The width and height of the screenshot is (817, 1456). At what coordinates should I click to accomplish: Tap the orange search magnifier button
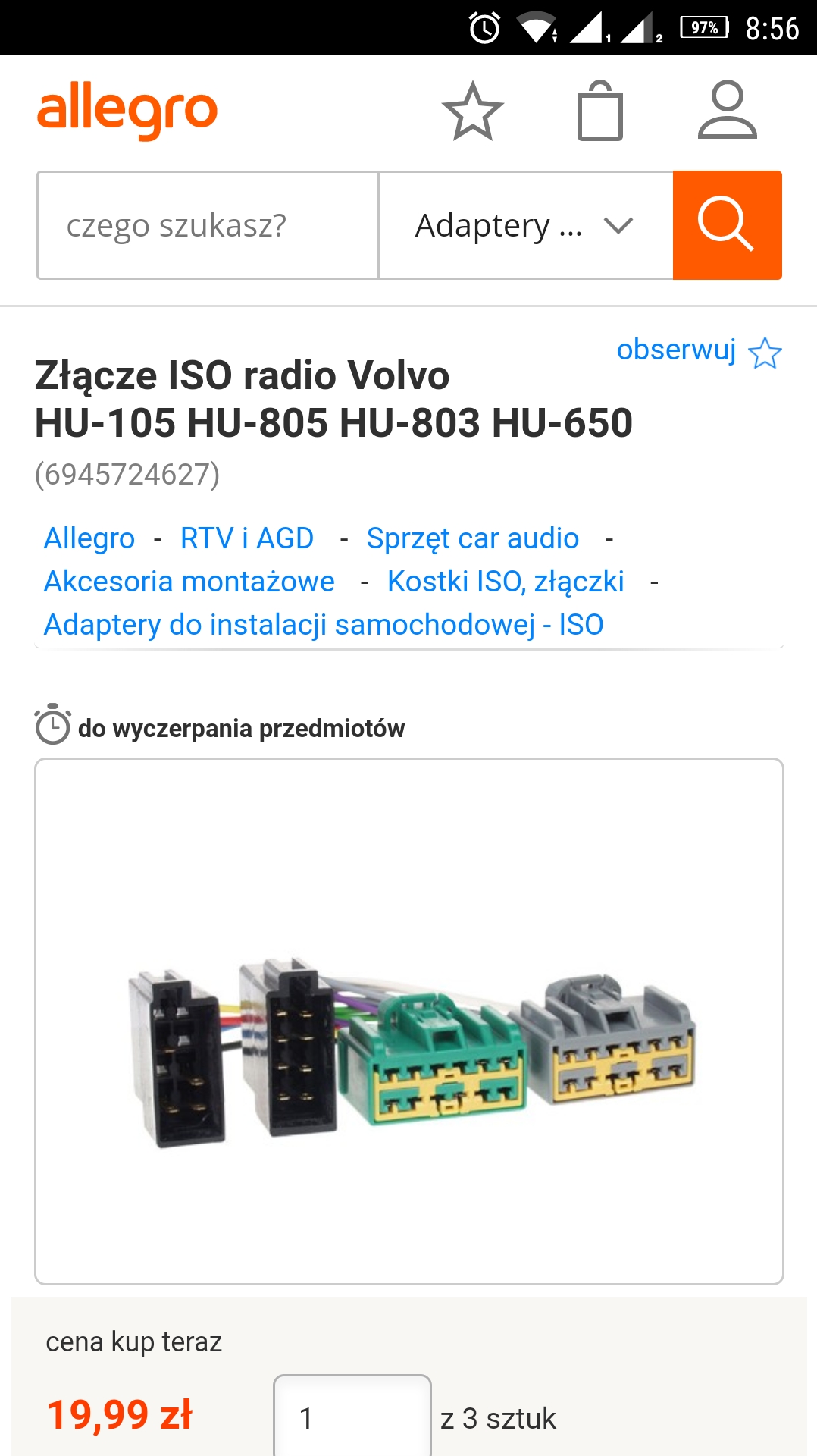coord(727,225)
